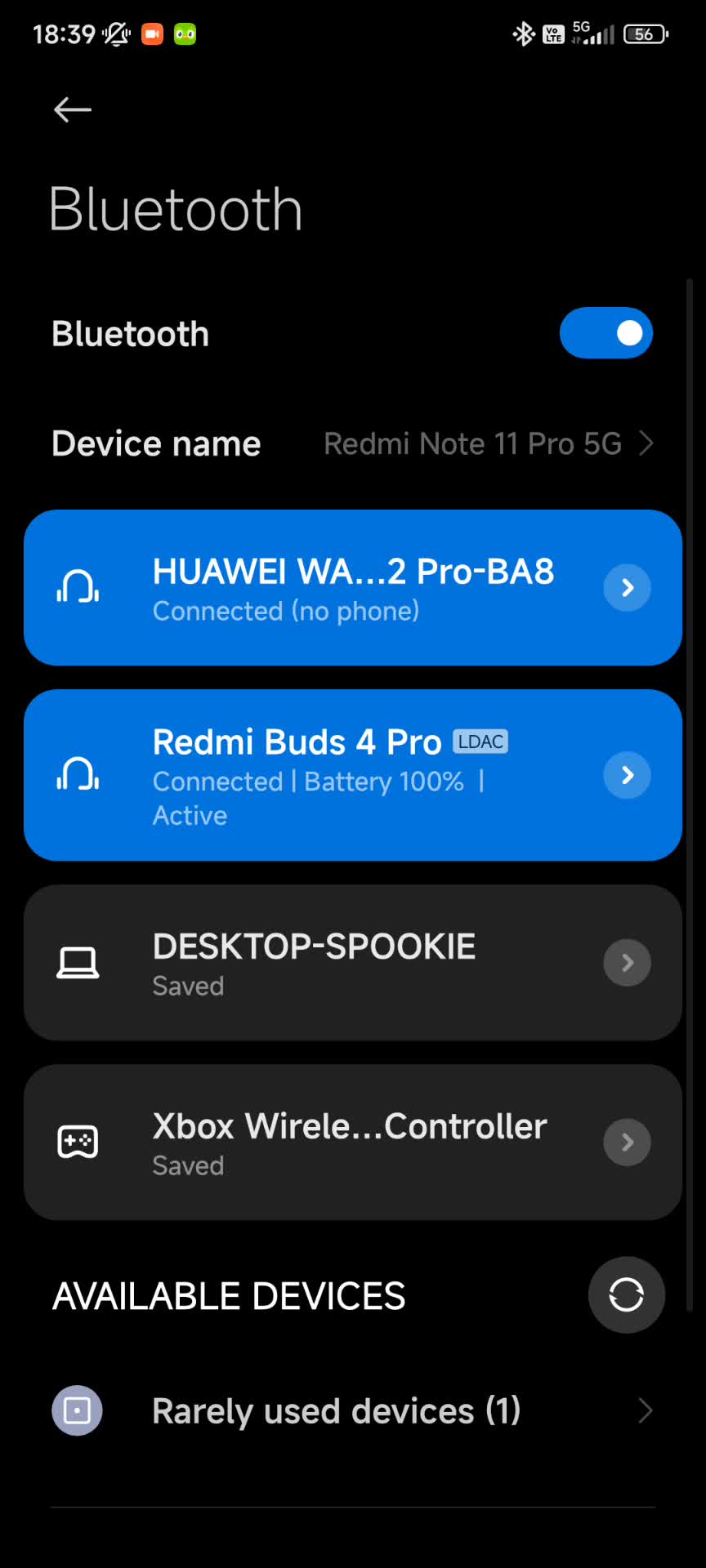Image resolution: width=706 pixels, height=1568 pixels.
Task: Tap the gamepad icon on Xbox Wireless Controller
Action: pyautogui.click(x=78, y=1142)
